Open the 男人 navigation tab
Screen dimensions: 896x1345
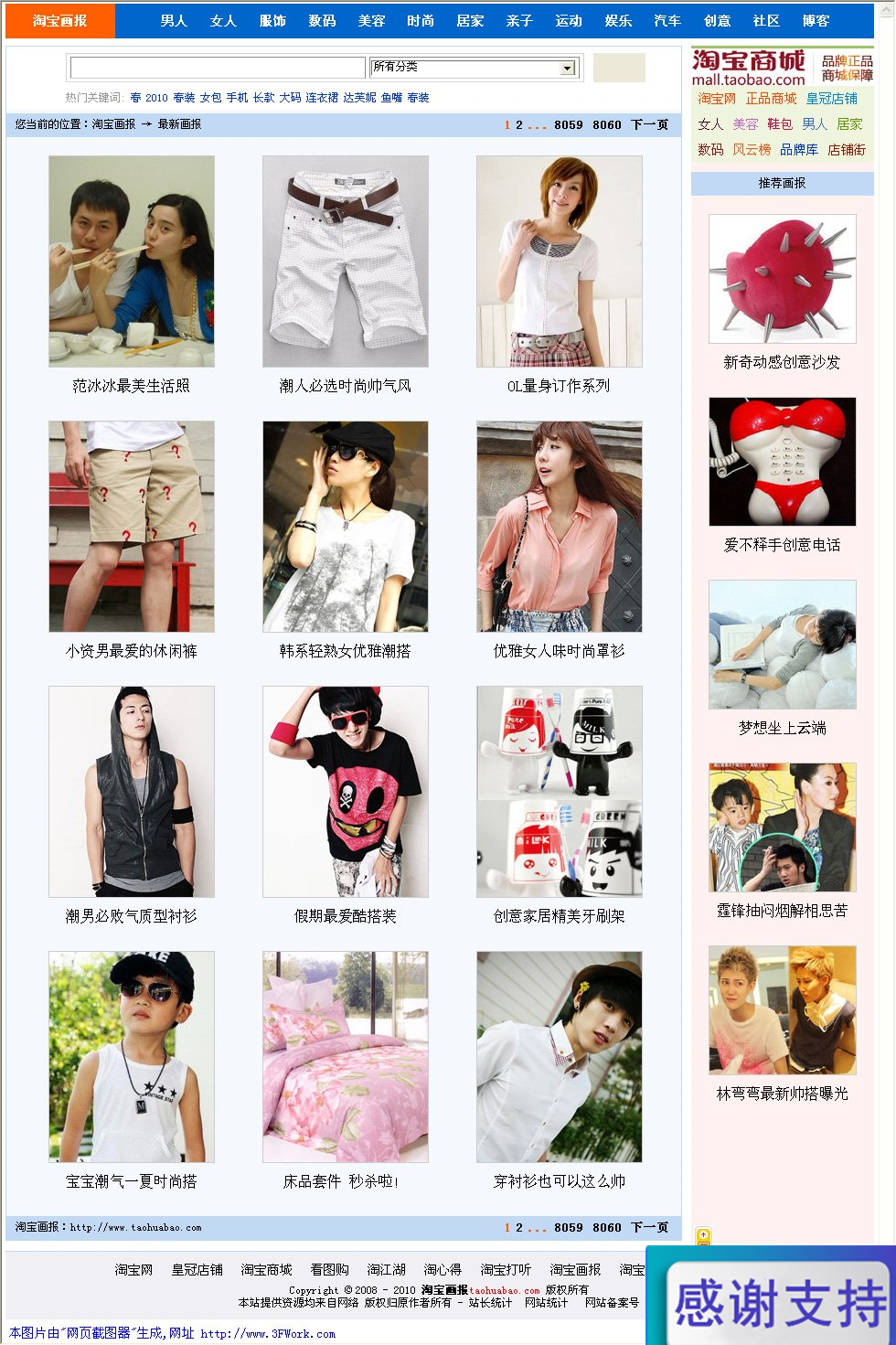click(173, 21)
